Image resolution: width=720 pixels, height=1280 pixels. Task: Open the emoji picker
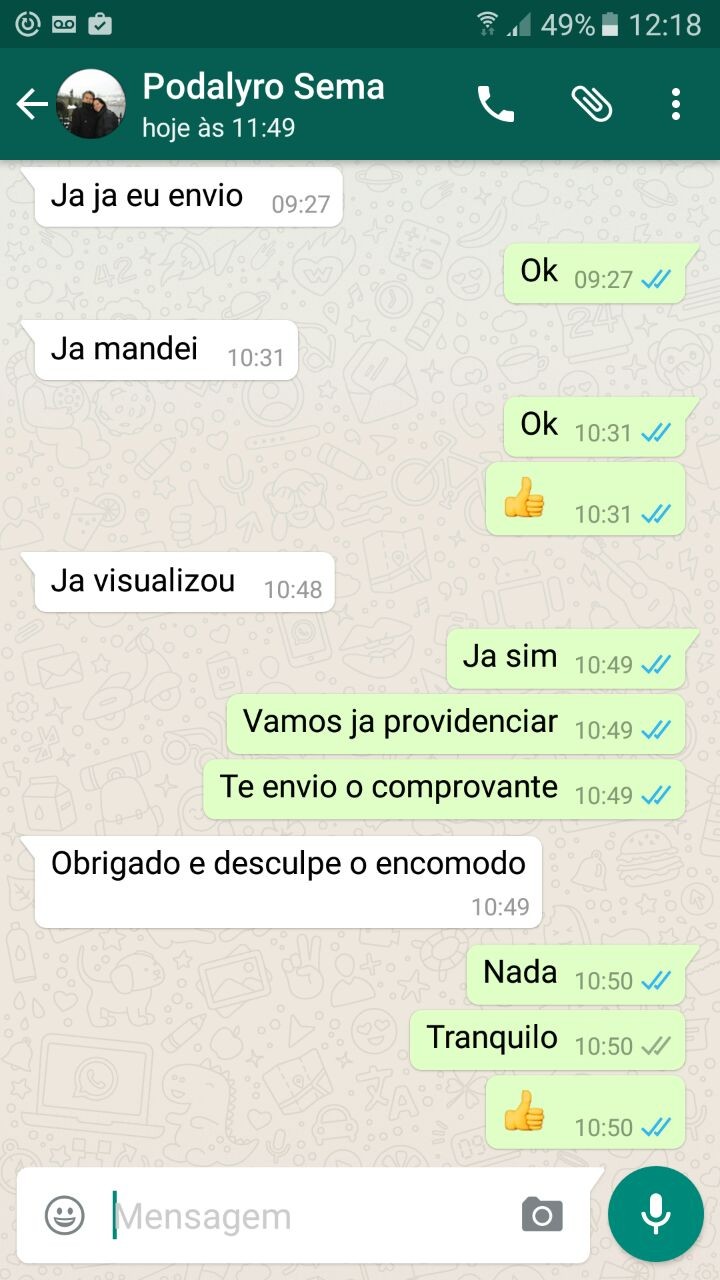pos(65,1215)
